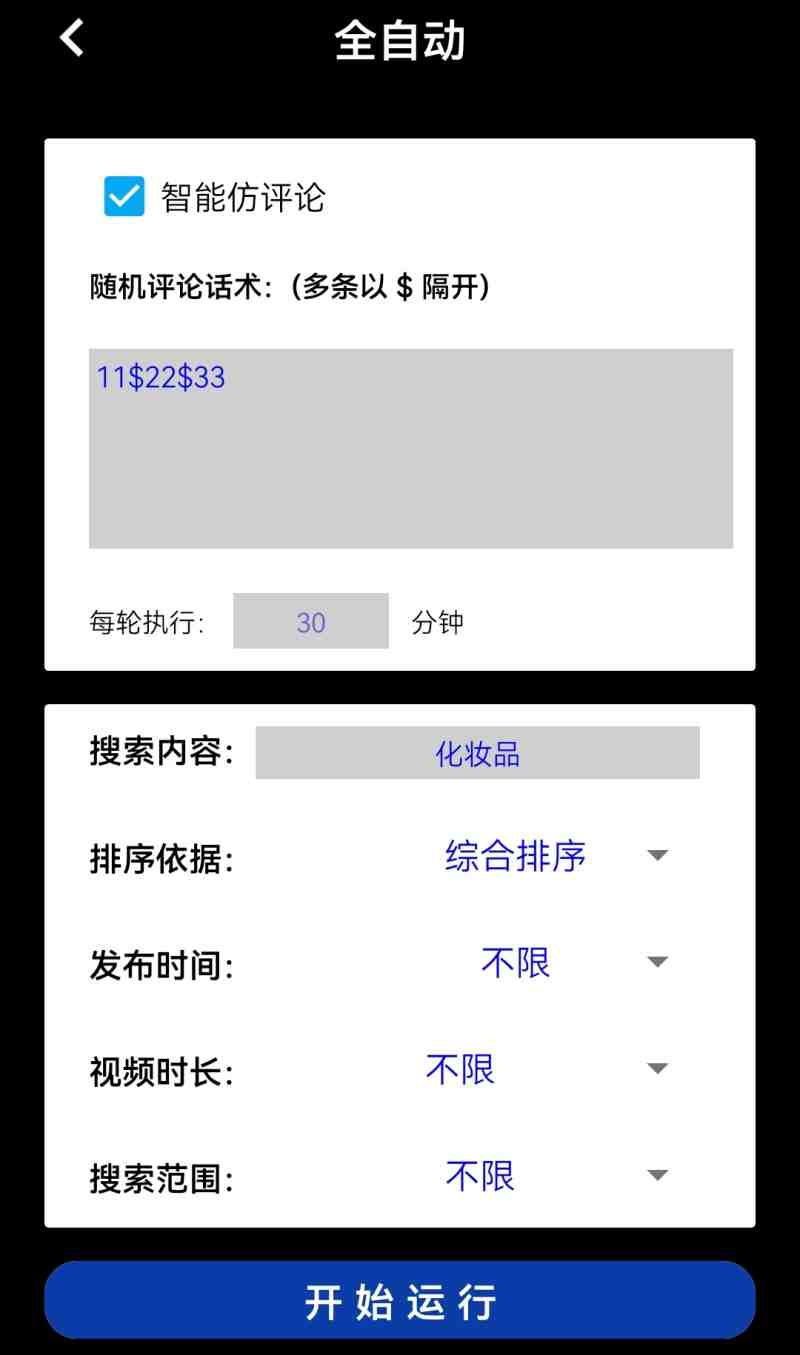Click the comment text area containing 11$22$33

coord(410,448)
